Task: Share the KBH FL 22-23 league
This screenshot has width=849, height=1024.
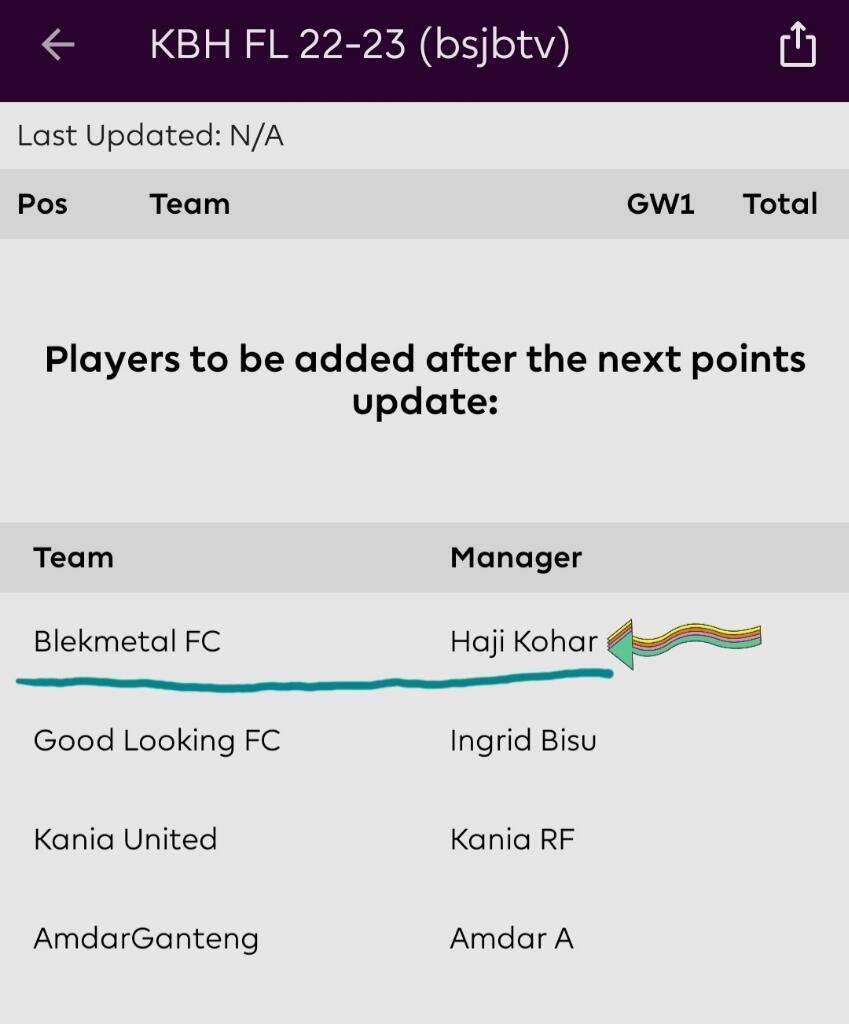Action: tap(797, 46)
